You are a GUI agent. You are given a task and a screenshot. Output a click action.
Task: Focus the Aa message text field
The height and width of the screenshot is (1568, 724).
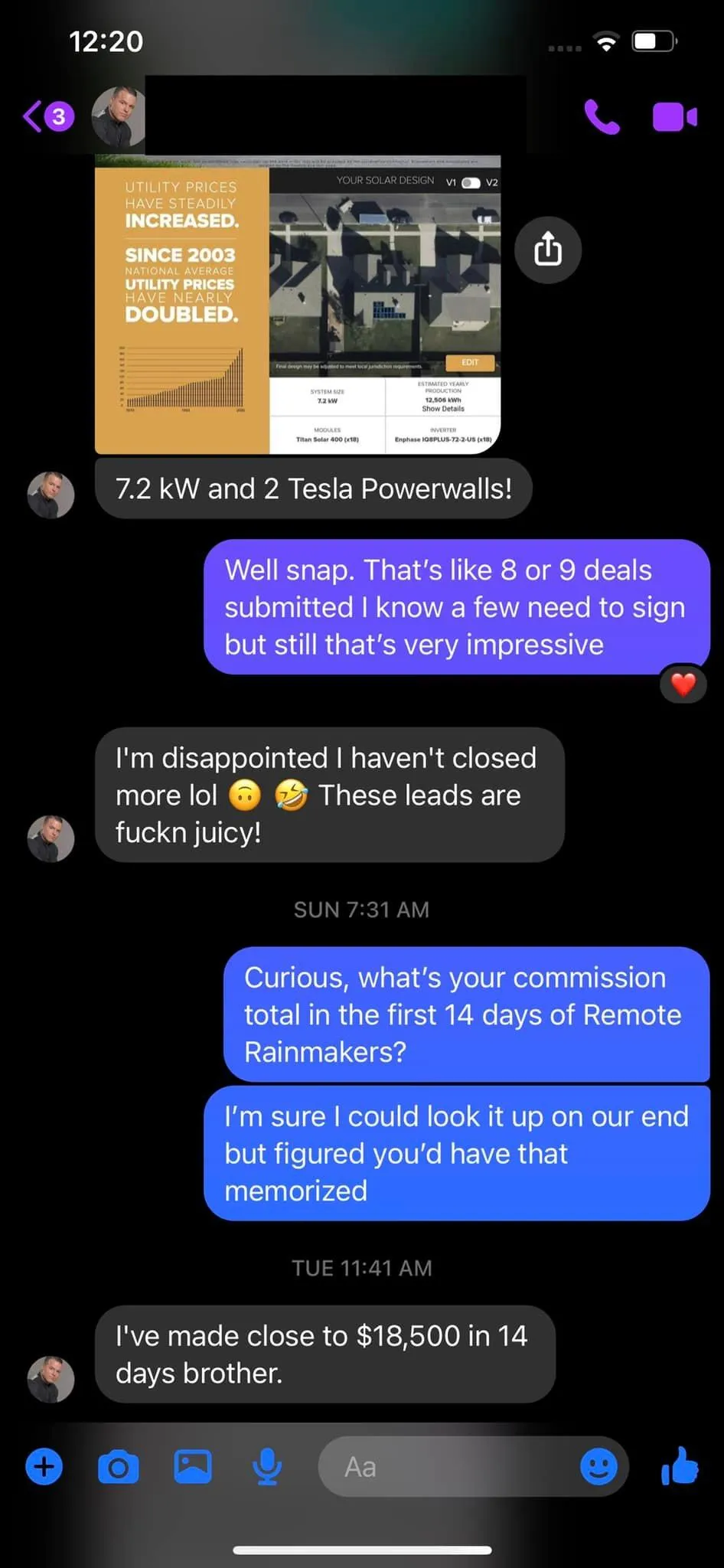click(452, 1467)
